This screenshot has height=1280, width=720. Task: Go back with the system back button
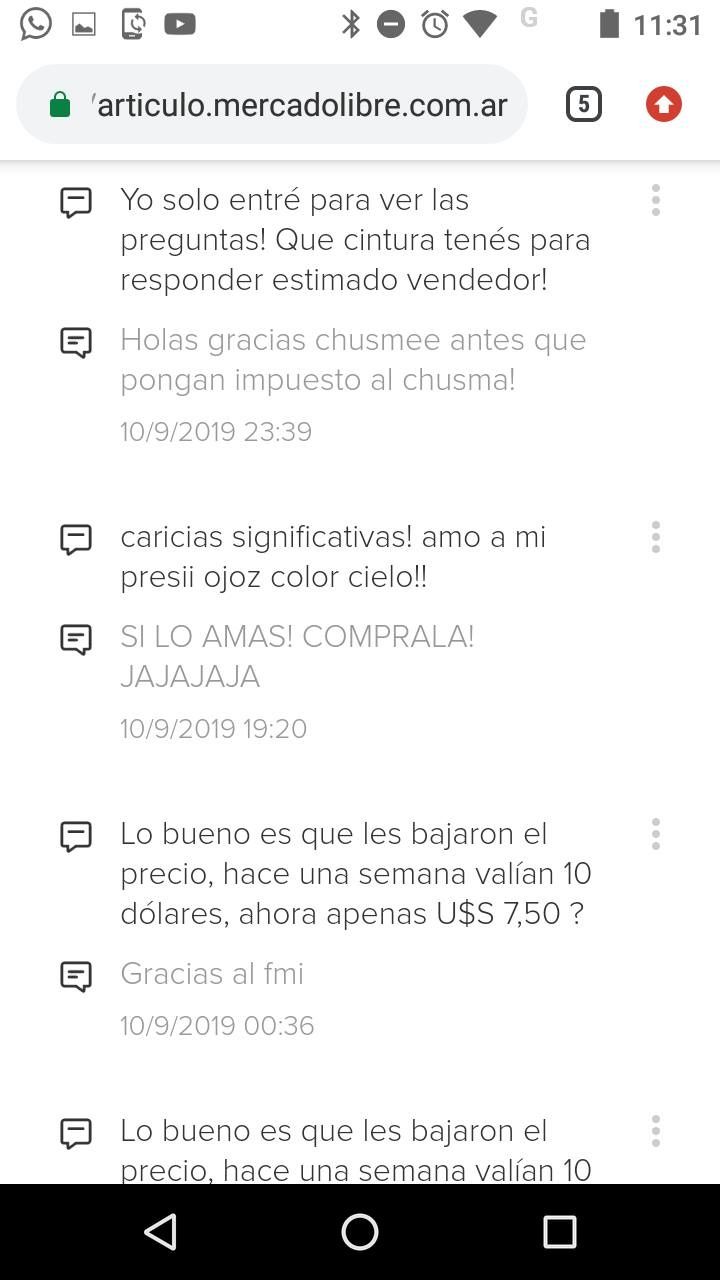161,1232
